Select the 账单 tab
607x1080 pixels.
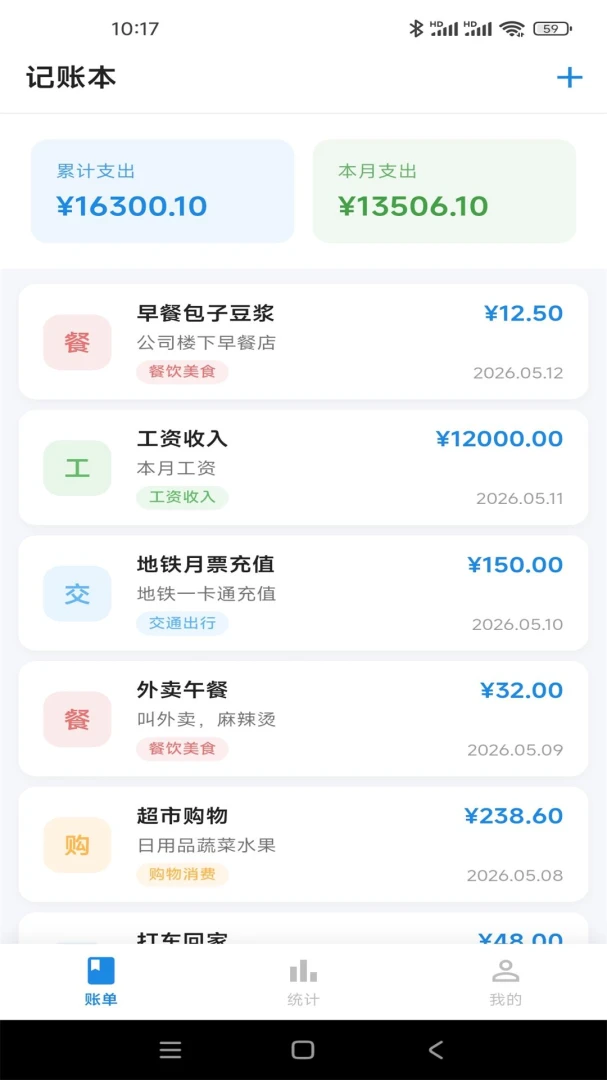(x=101, y=982)
